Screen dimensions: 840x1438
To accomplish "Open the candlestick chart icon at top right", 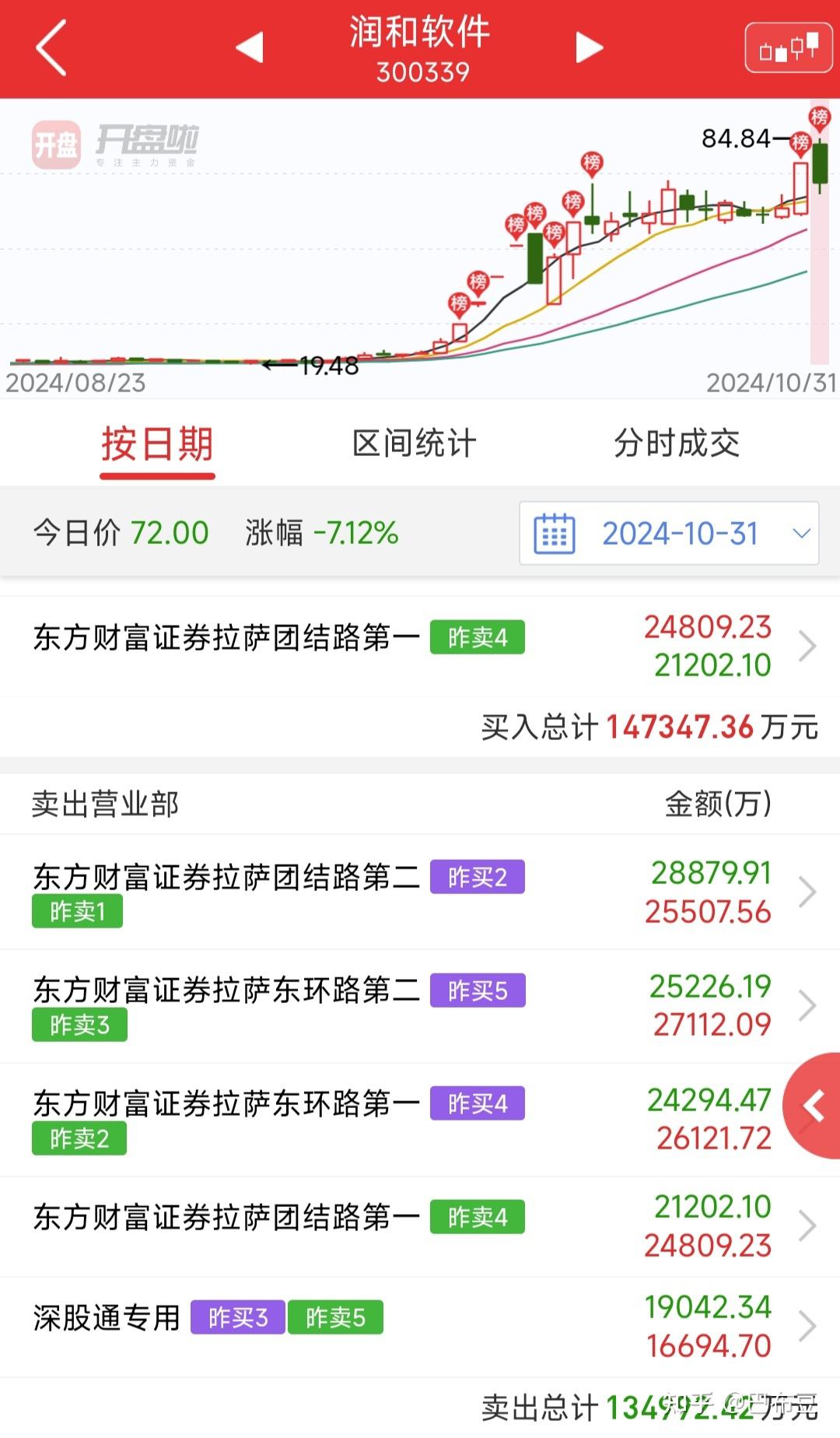I will tap(788, 48).
